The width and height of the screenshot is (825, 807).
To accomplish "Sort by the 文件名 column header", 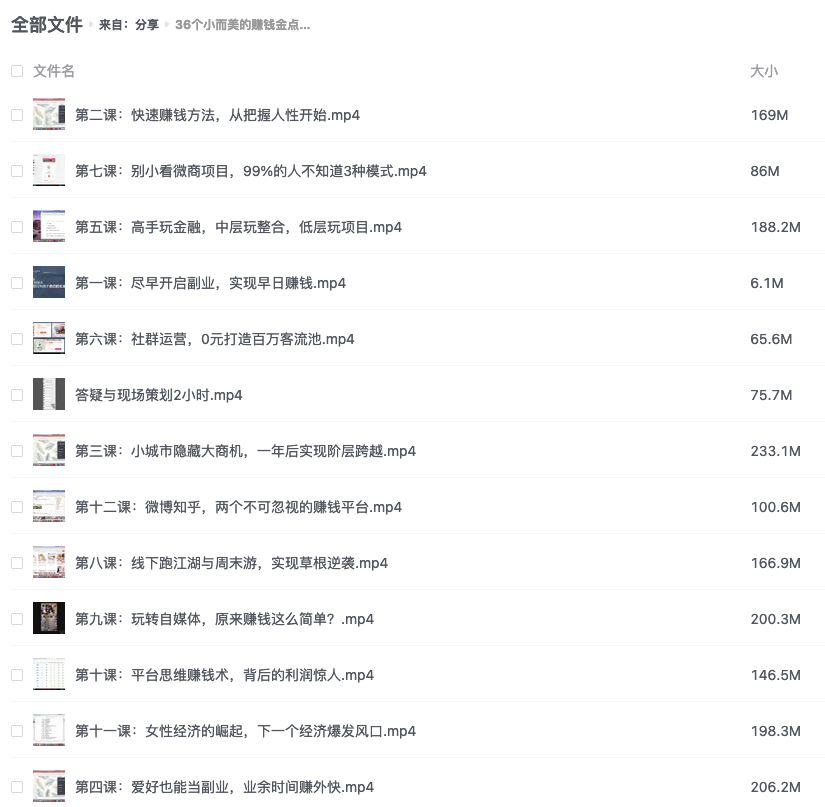I will [x=54, y=71].
